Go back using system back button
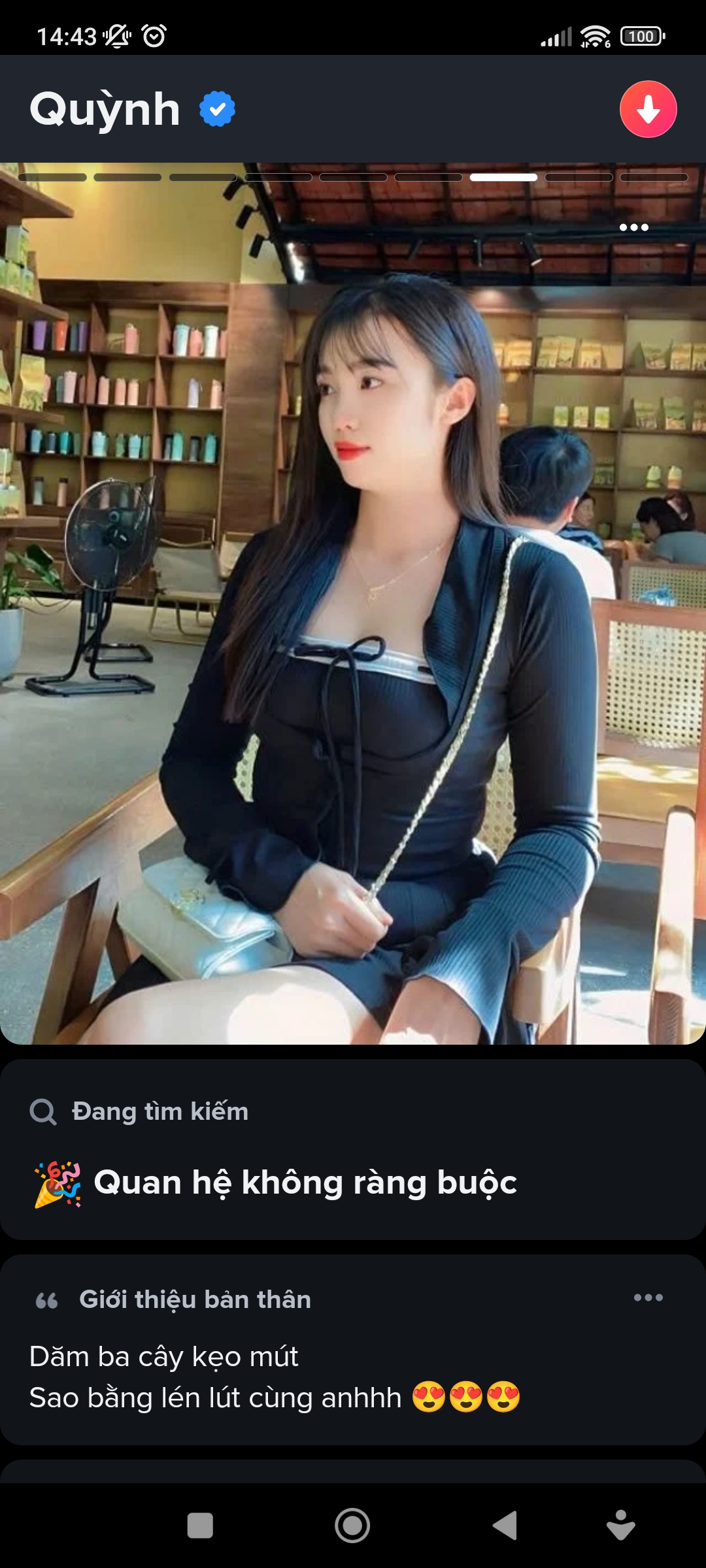Viewport: 706px width, 1568px height. [x=505, y=1526]
